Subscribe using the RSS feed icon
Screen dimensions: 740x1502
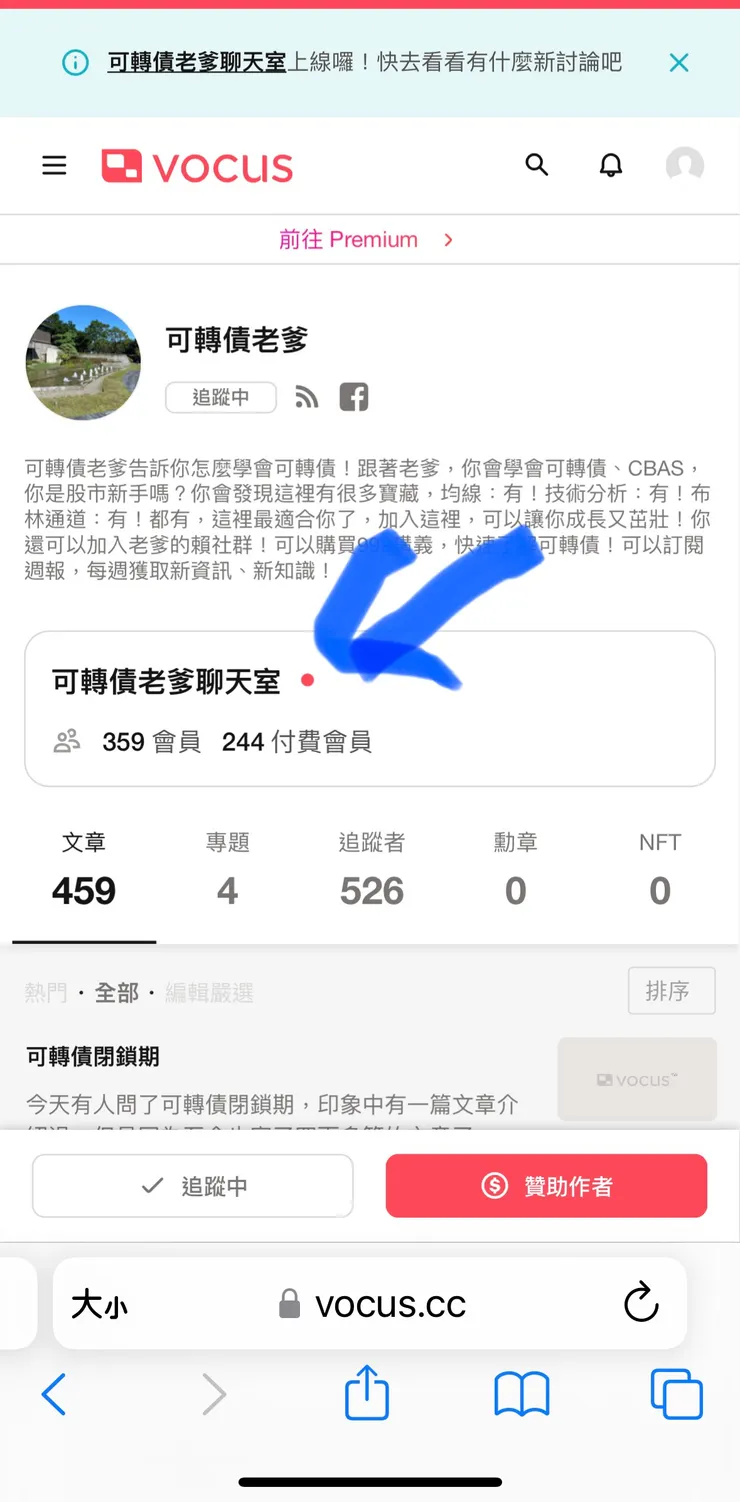306,397
